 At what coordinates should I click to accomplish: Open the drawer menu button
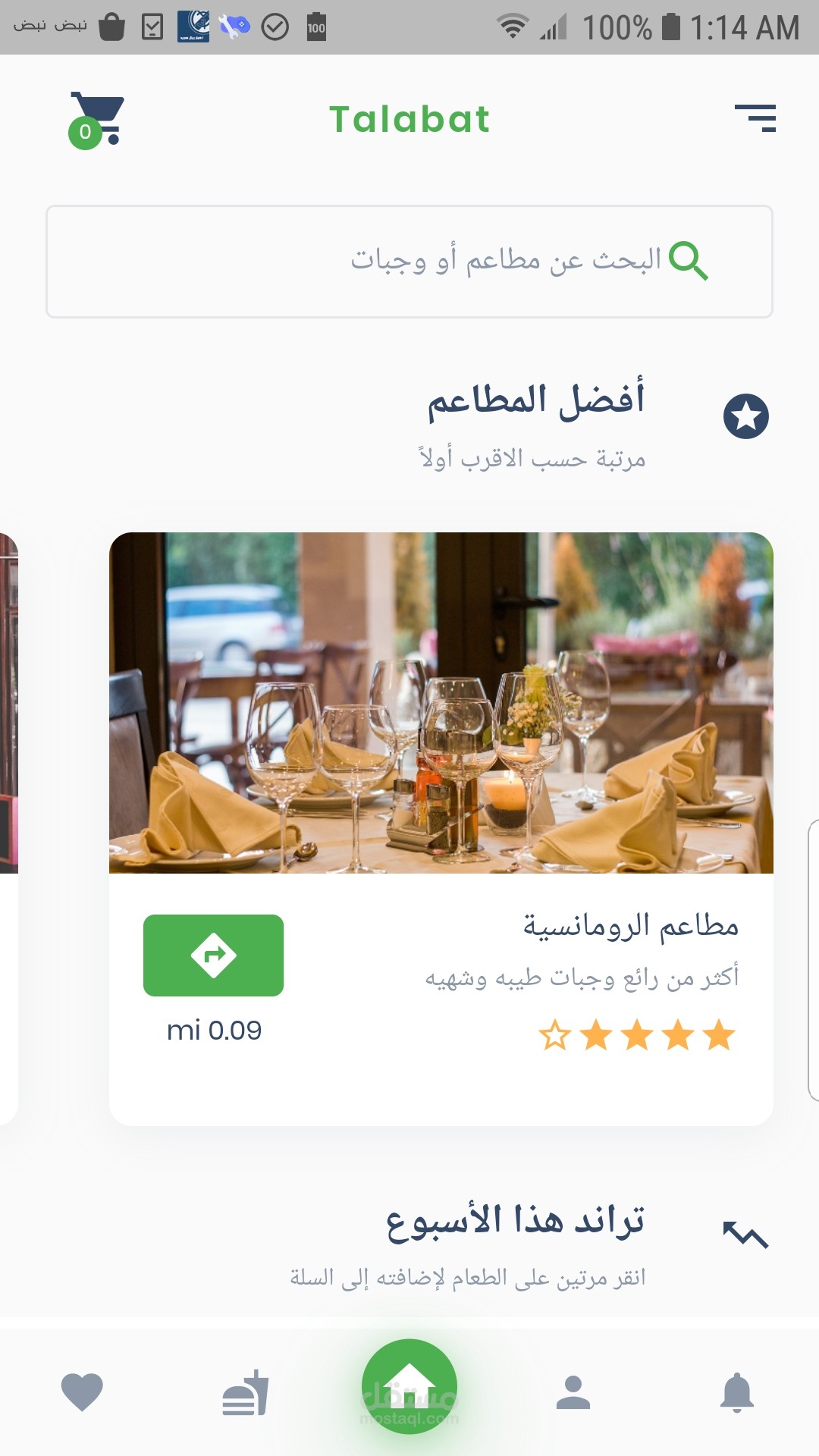point(755,118)
